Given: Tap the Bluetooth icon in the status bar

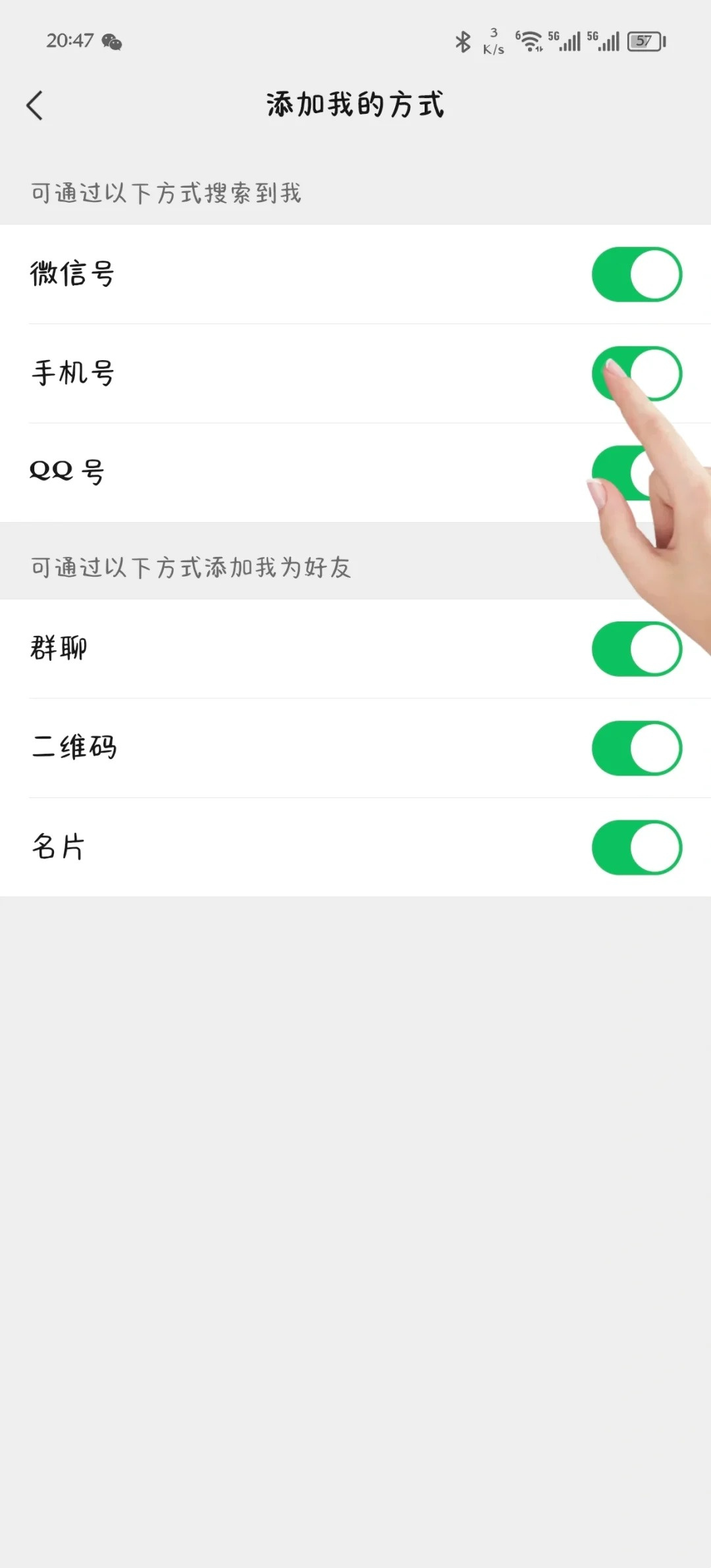Looking at the screenshot, I should coord(463,41).
